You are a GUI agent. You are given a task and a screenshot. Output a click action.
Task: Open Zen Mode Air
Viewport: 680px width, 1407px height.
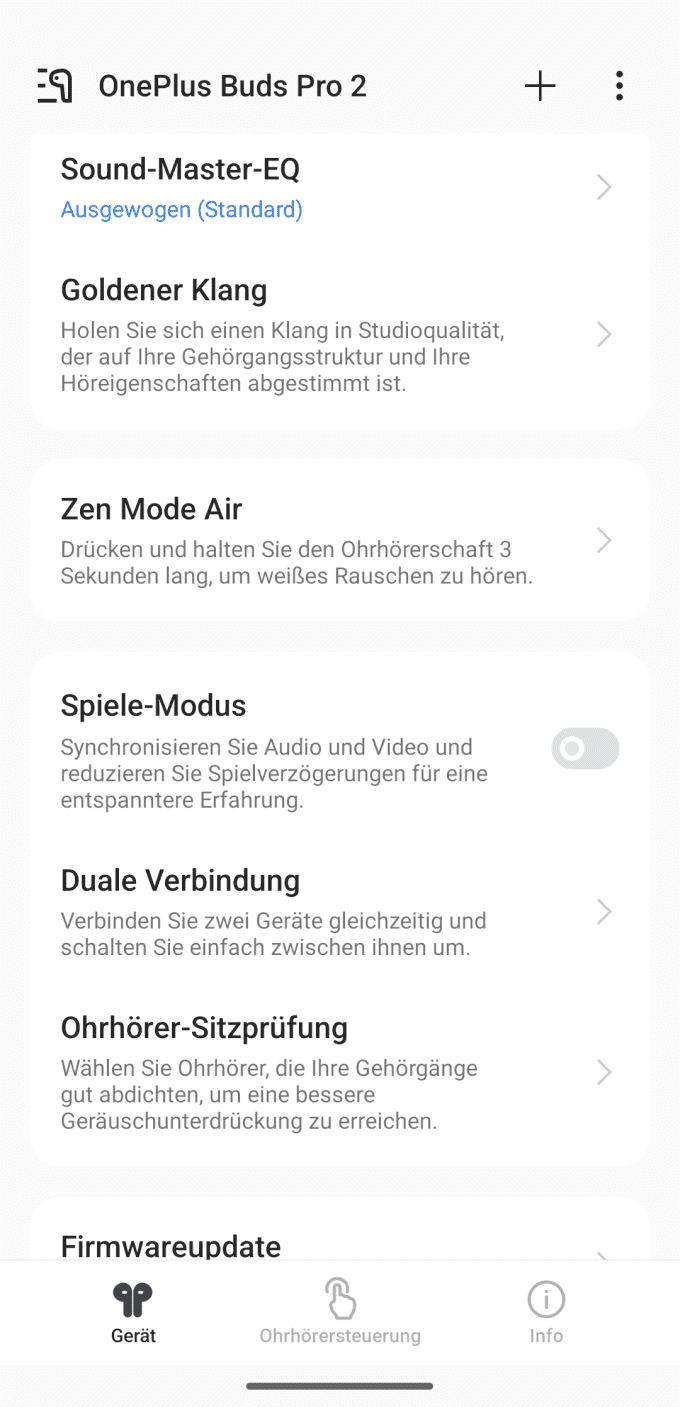tap(340, 541)
